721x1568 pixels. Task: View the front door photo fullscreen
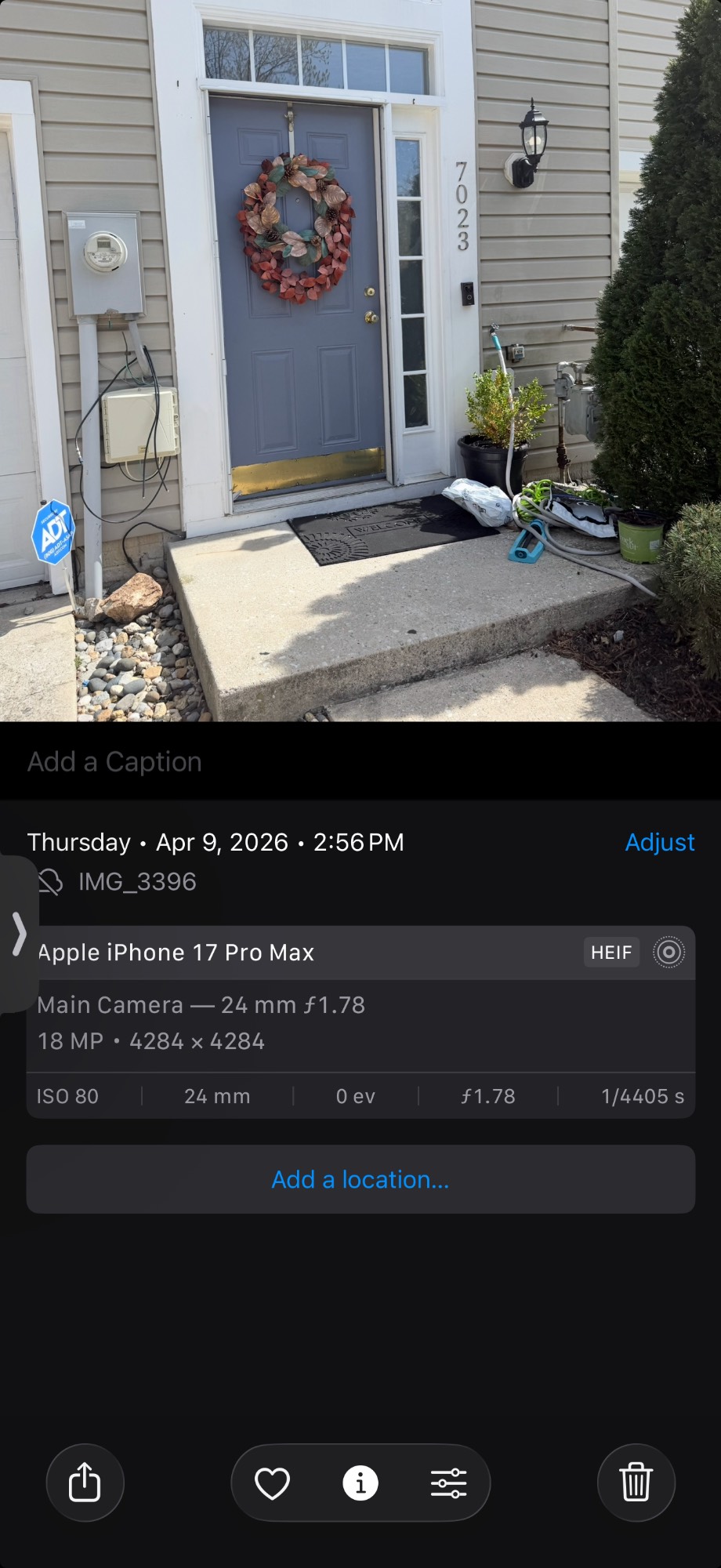point(360,361)
